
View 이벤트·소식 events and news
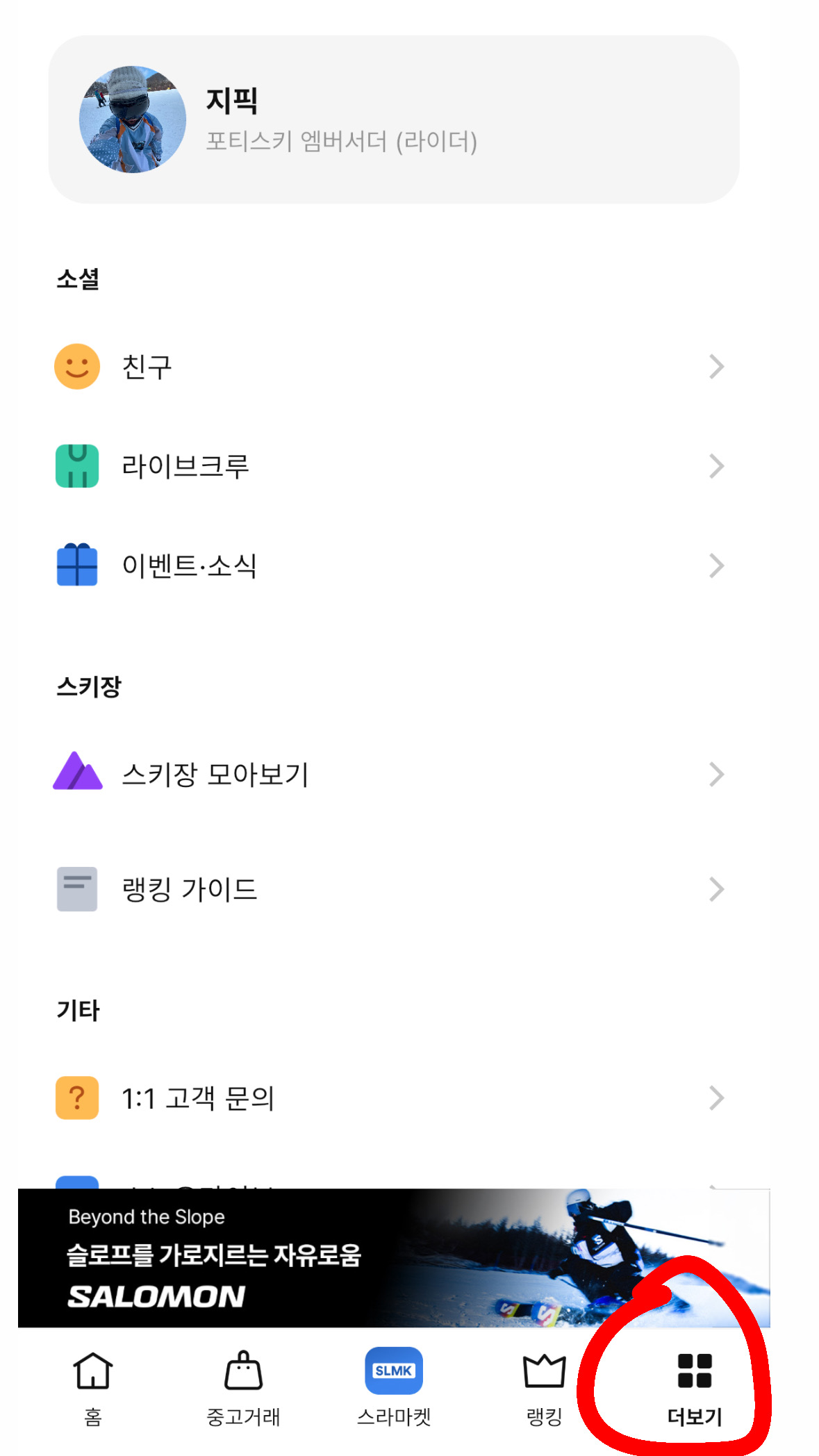[x=389, y=565]
